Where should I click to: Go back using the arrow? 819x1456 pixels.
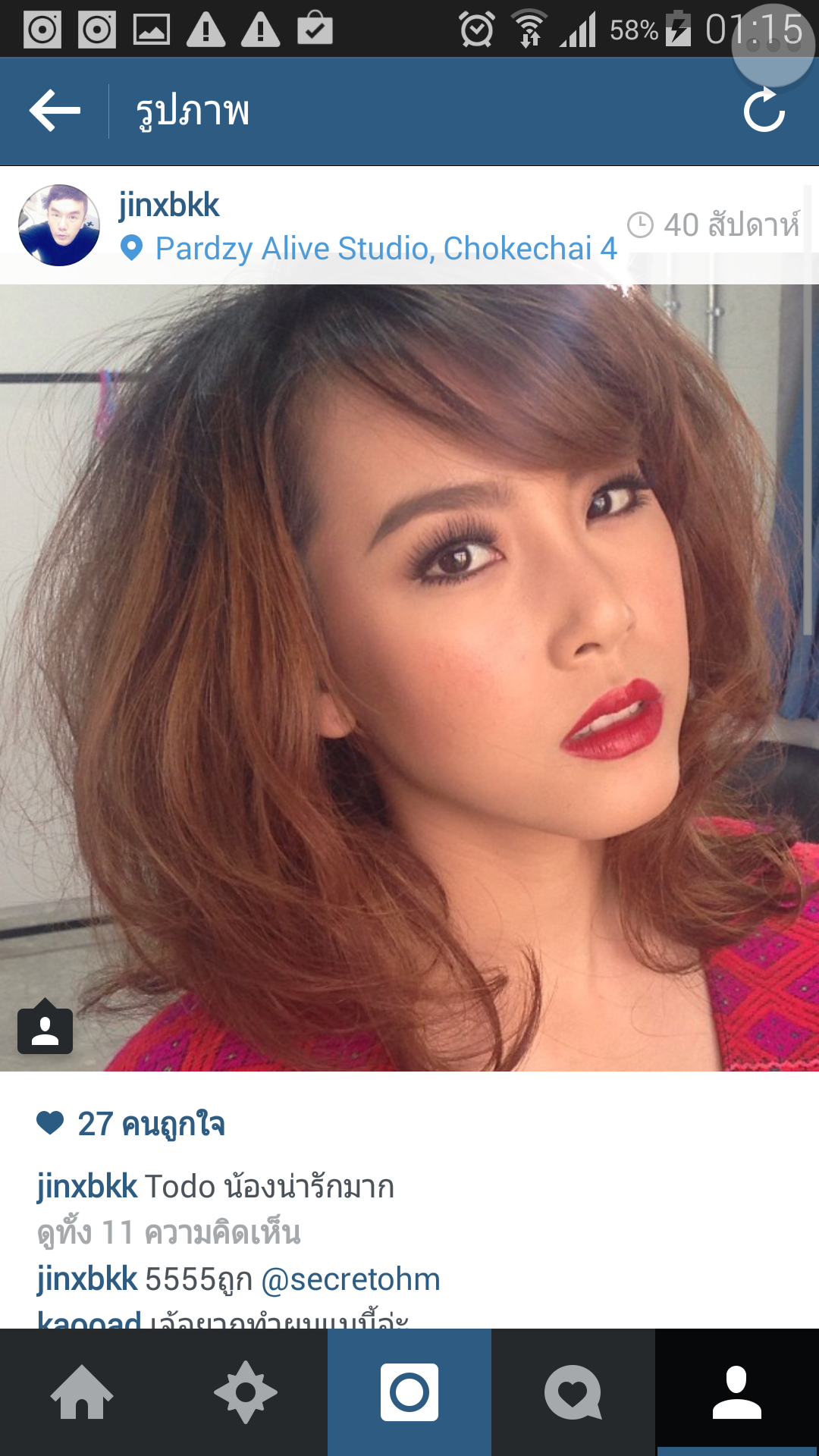[x=55, y=111]
